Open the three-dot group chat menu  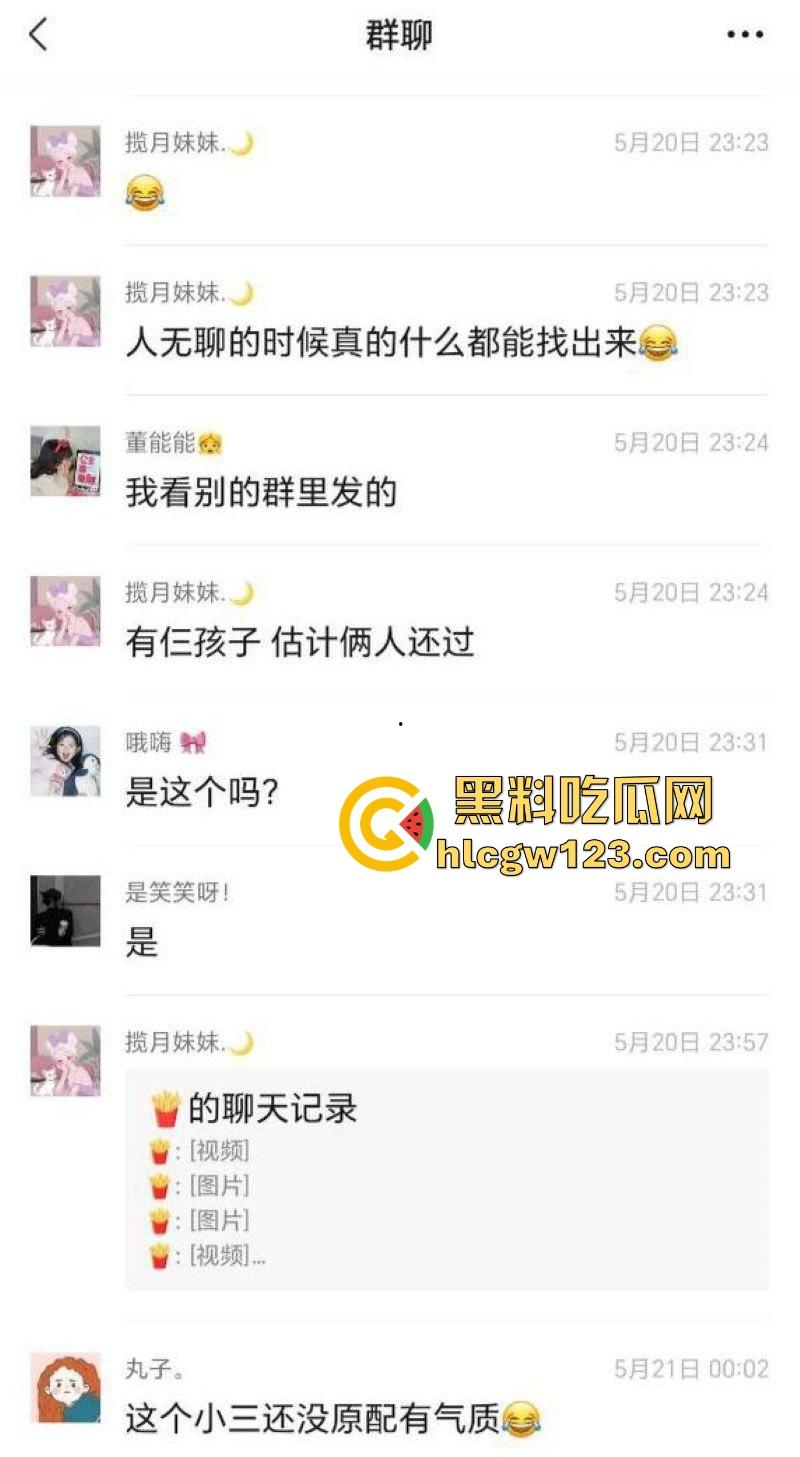(x=744, y=33)
